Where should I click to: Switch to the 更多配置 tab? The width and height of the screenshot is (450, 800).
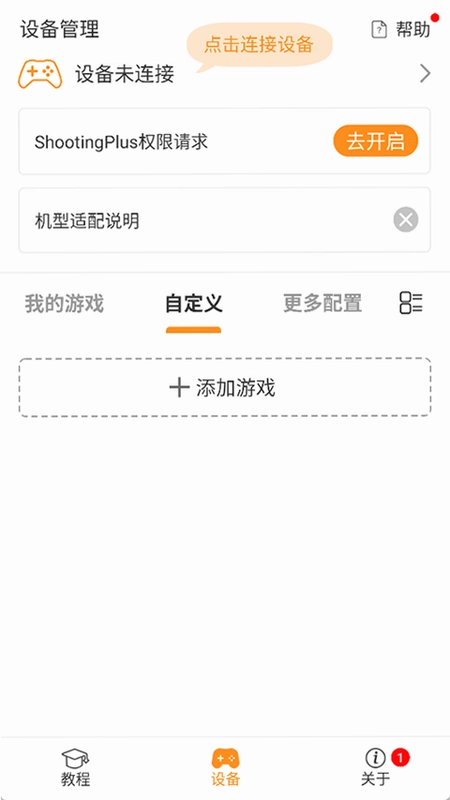[322, 304]
